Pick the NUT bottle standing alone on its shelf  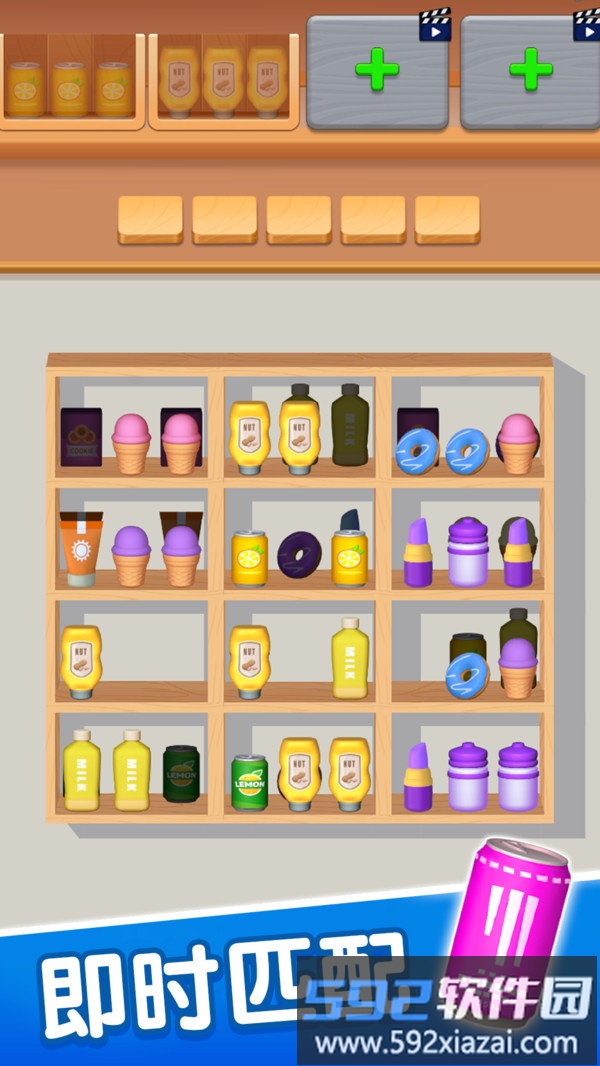click(x=81, y=661)
